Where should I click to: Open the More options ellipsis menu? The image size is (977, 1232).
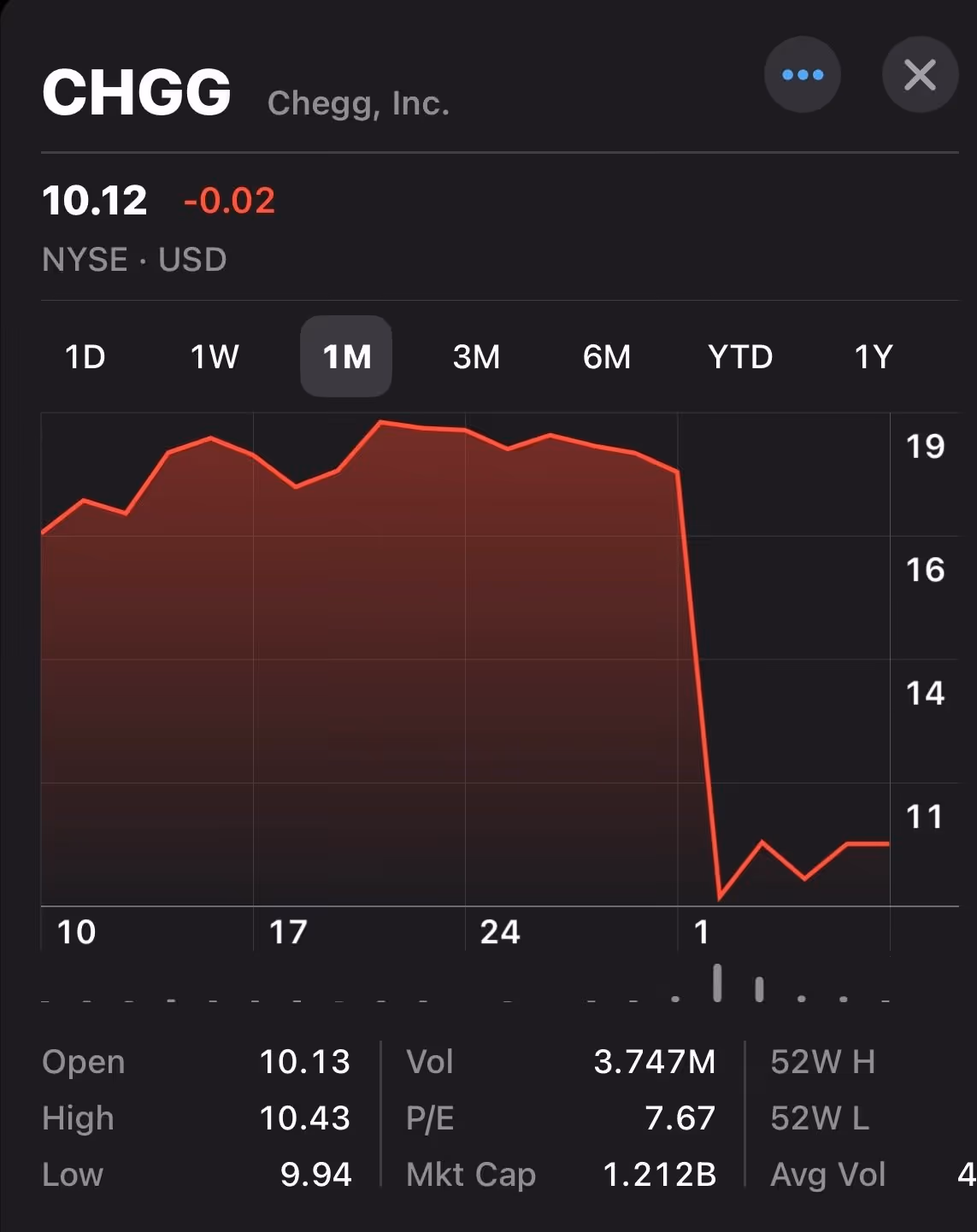[x=802, y=75]
